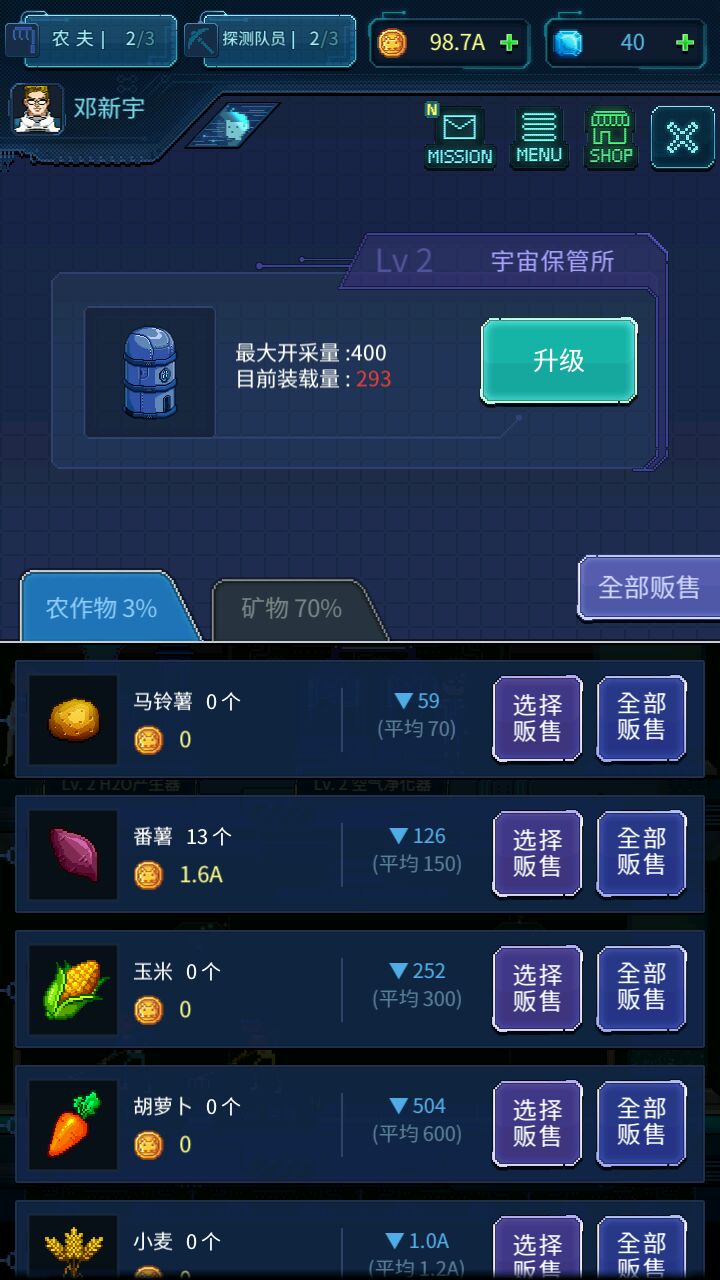Screen dimensions: 720x1280
Task: Sell all 13 番薯
Action: [x=641, y=853]
